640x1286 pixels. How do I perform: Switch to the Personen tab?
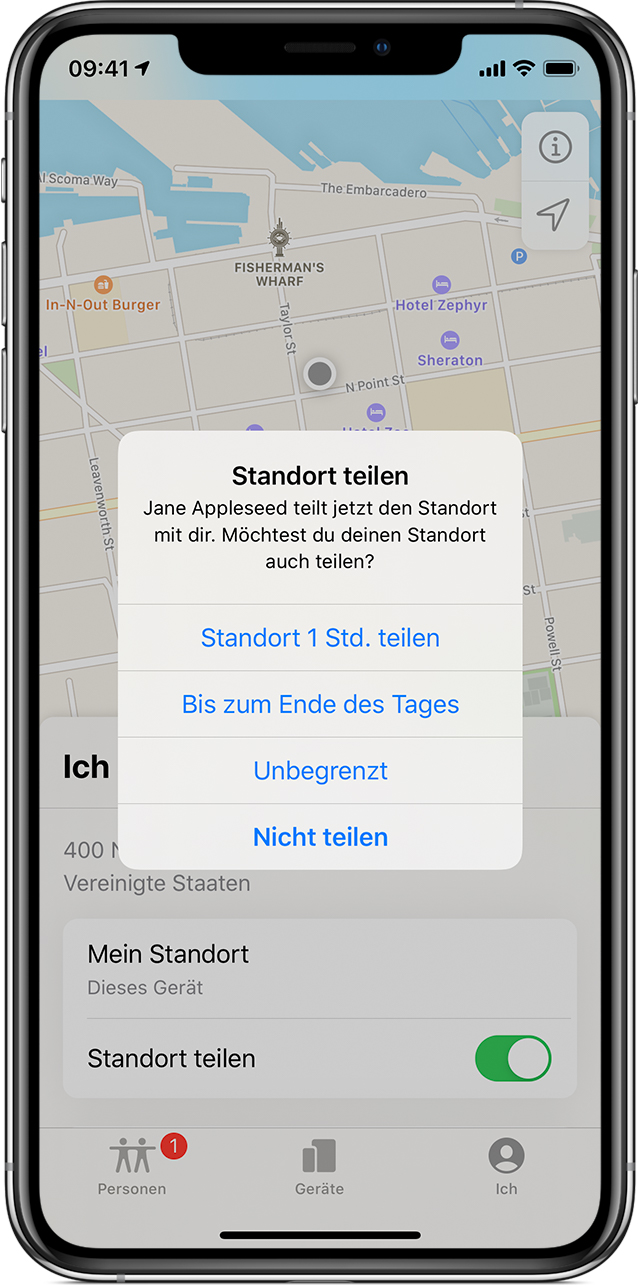tap(132, 1166)
